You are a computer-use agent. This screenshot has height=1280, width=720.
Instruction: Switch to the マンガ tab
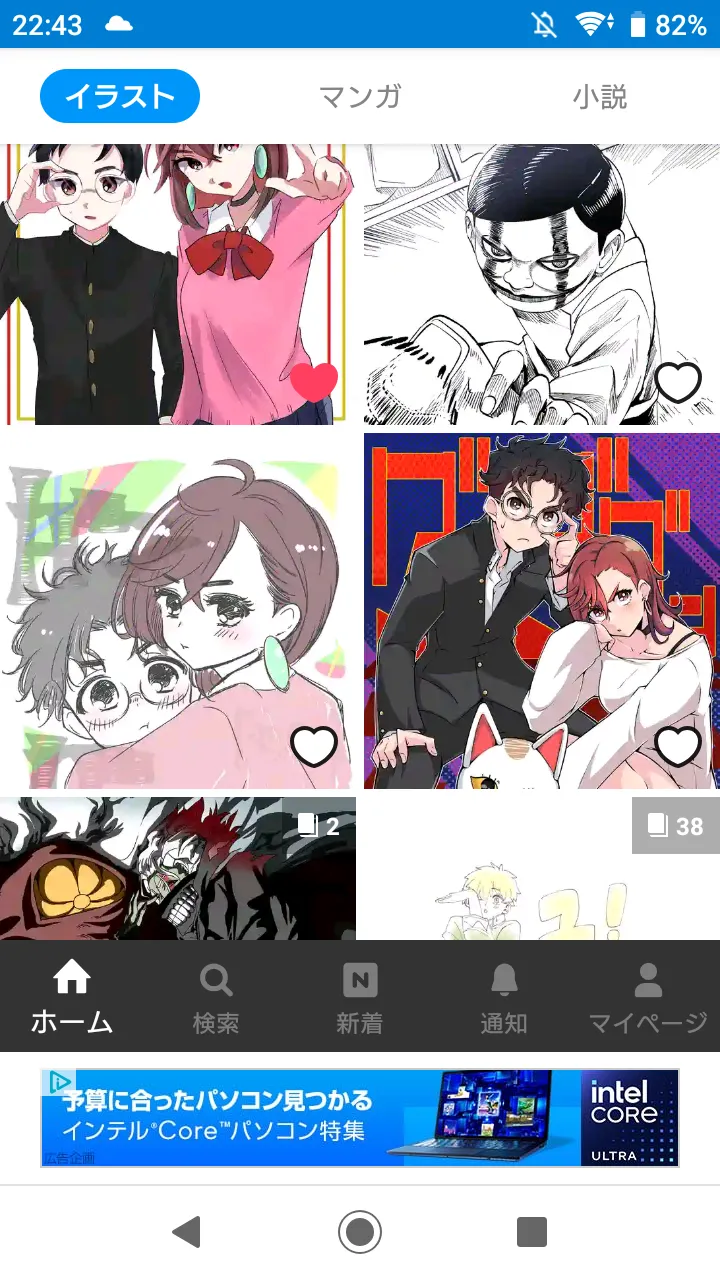[360, 97]
